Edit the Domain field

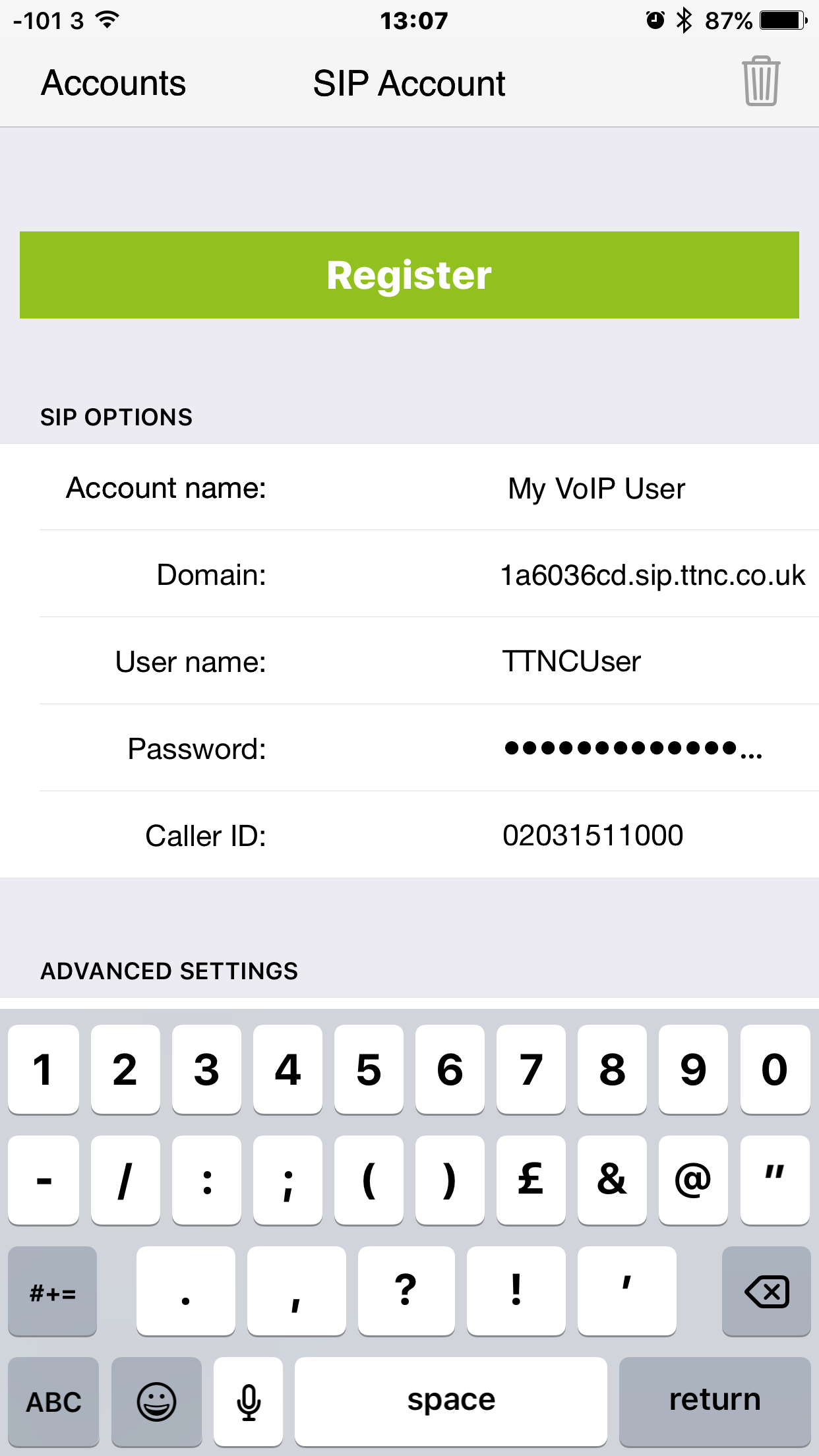tap(409, 575)
